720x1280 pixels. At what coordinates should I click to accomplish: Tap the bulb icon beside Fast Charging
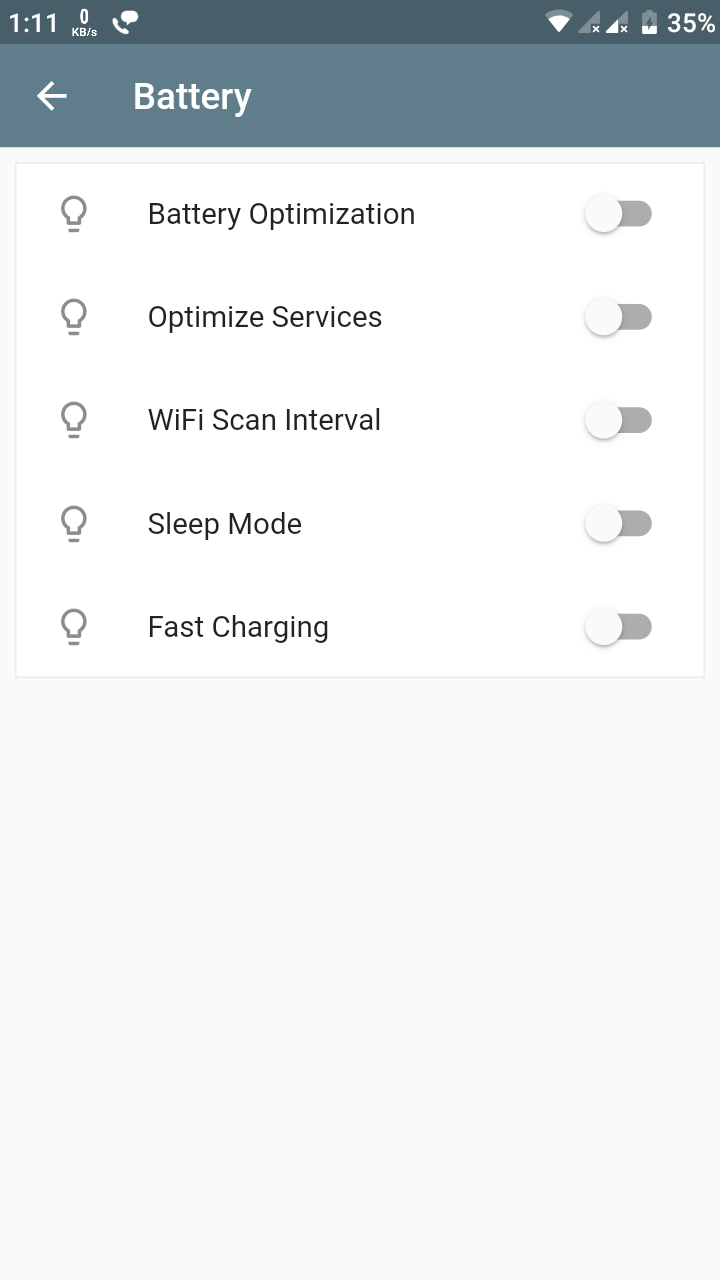(x=74, y=627)
